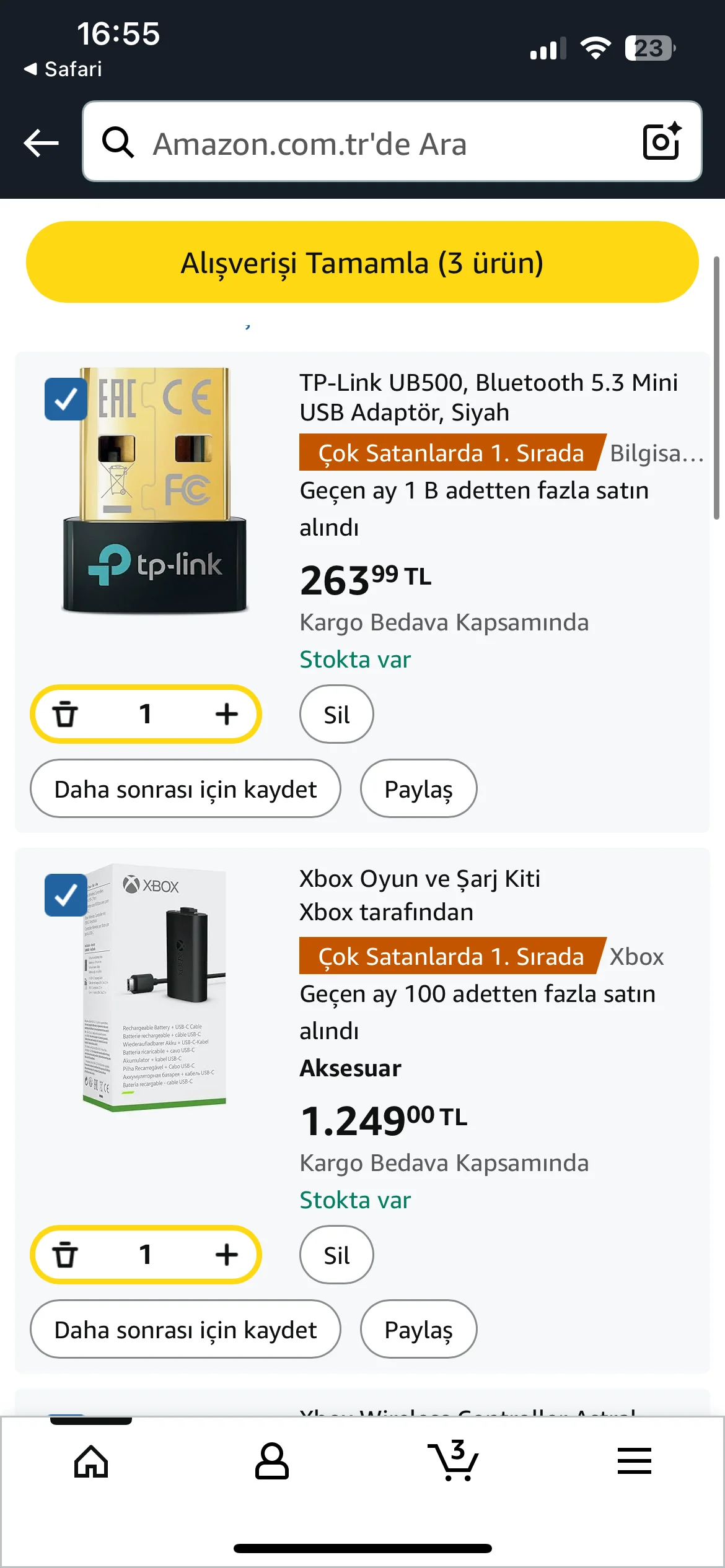
Task: Save TP-Link adapter for later
Action: click(185, 789)
